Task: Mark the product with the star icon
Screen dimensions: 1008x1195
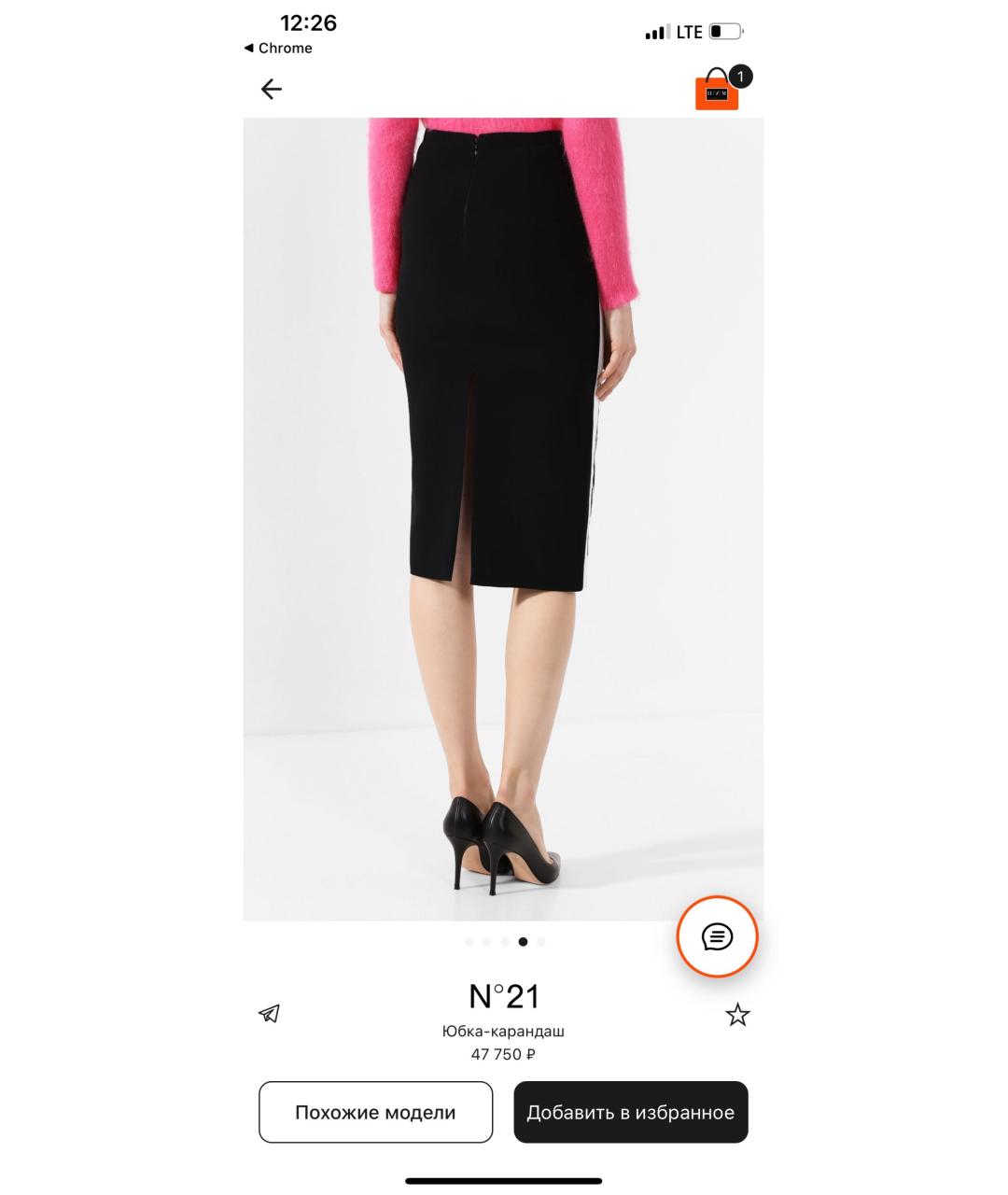Action: (x=737, y=1015)
